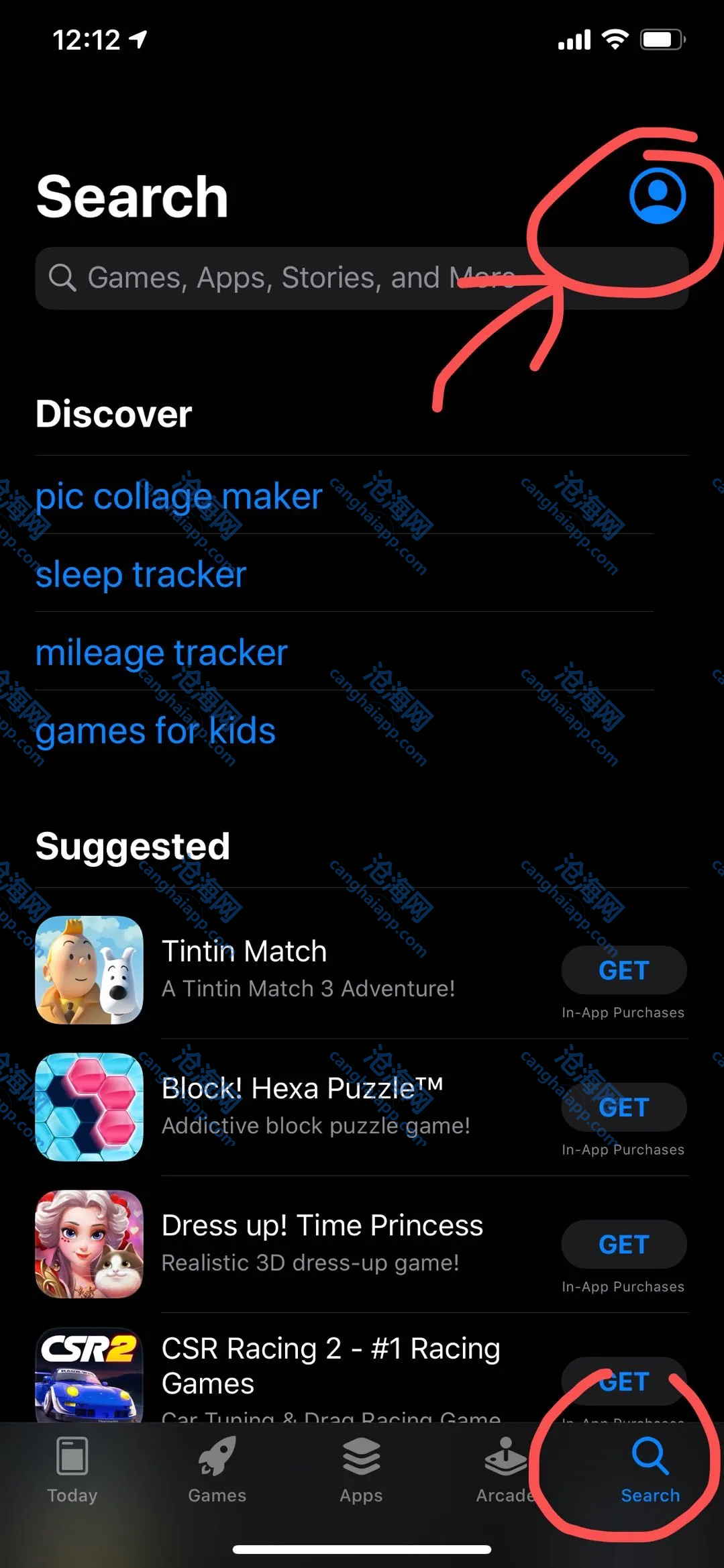This screenshot has height=1568, width=724.
Task: Choose the mileage tracker suggestion
Action: coord(161,653)
